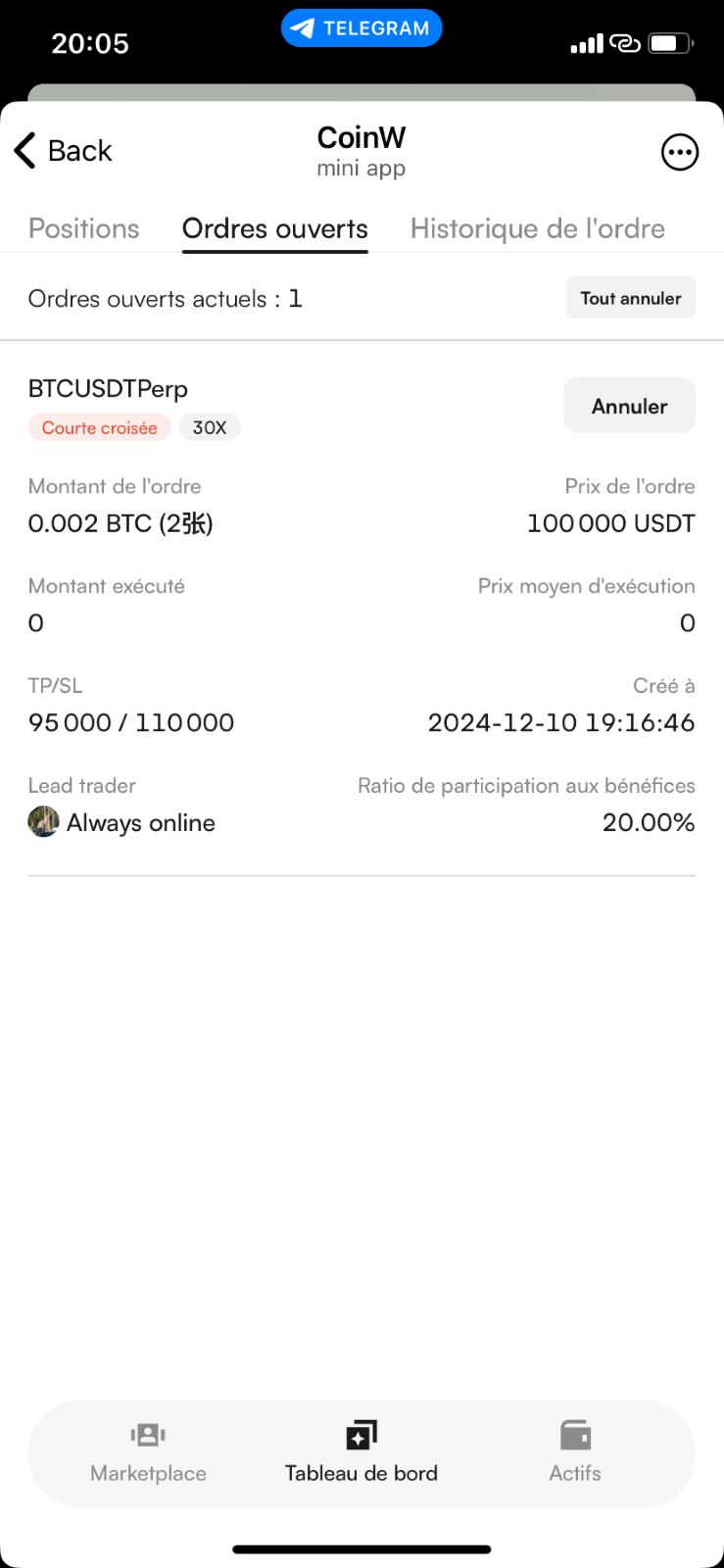Screen dimensions: 724x1568
Task: Cancel the BTCUSDTPerp order with Annuler
Action: (630, 406)
